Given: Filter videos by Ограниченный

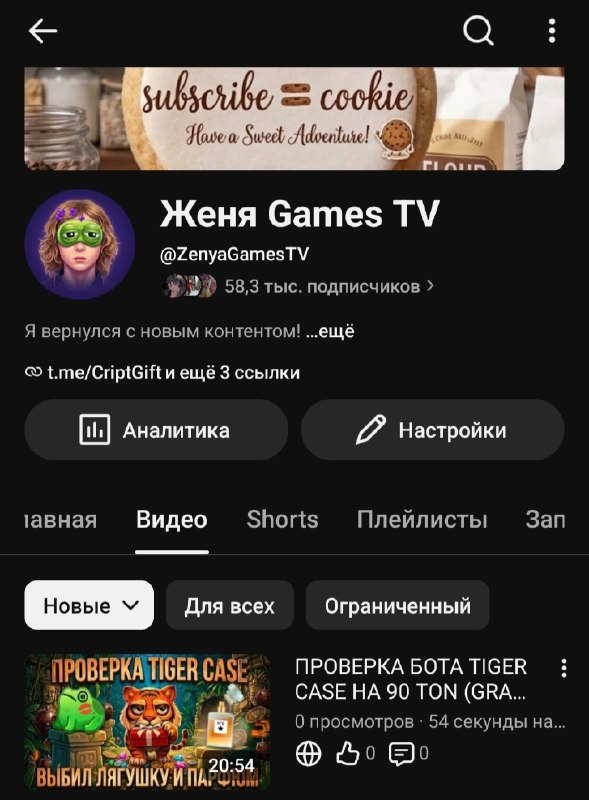Looking at the screenshot, I should 398,605.
